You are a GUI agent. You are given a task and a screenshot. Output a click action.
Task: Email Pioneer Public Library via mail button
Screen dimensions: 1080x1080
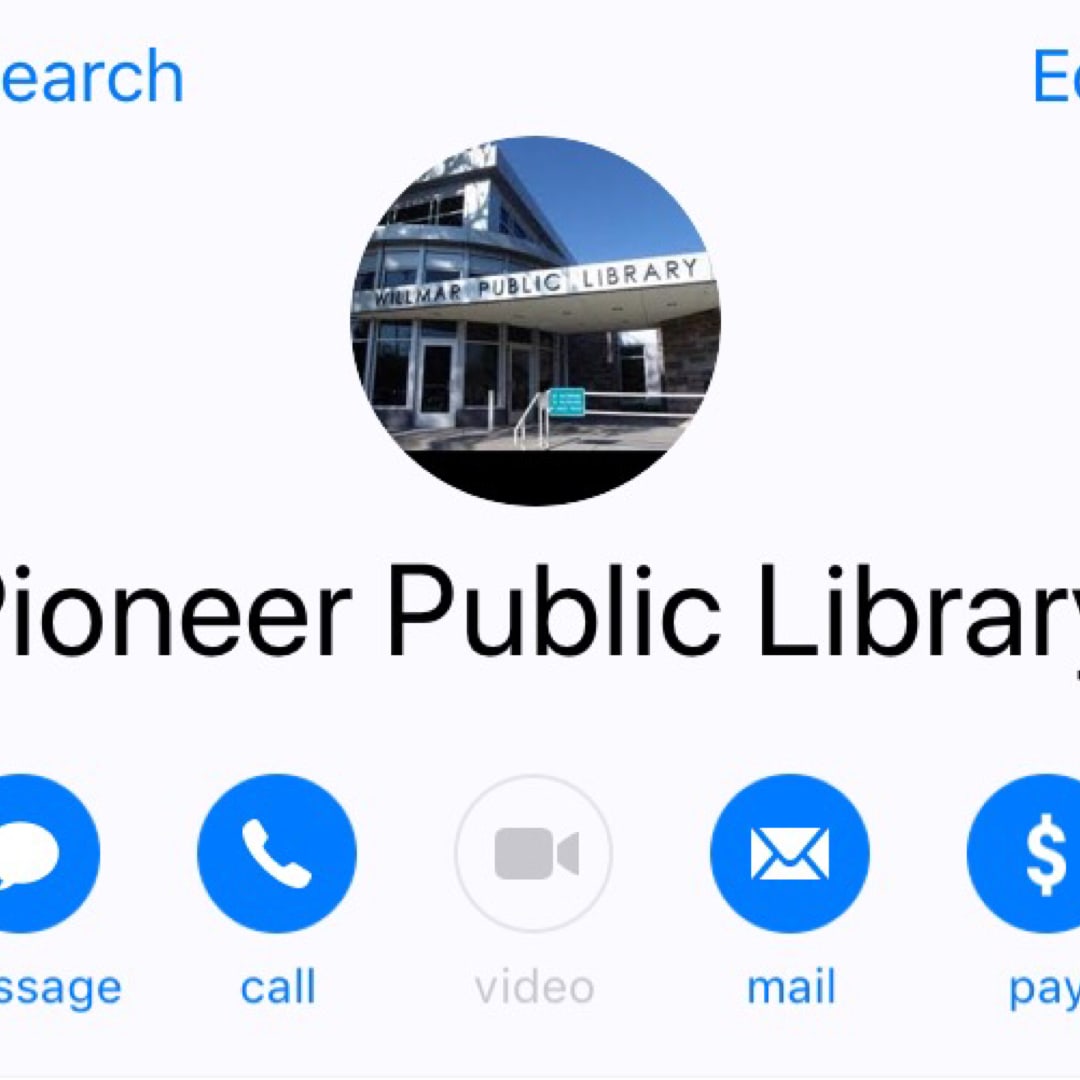(789, 853)
